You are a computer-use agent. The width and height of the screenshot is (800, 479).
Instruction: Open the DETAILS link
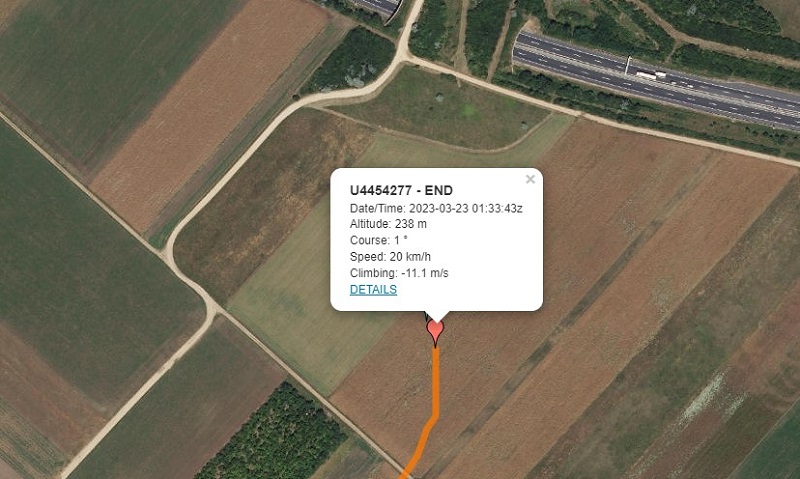pyautogui.click(x=373, y=290)
